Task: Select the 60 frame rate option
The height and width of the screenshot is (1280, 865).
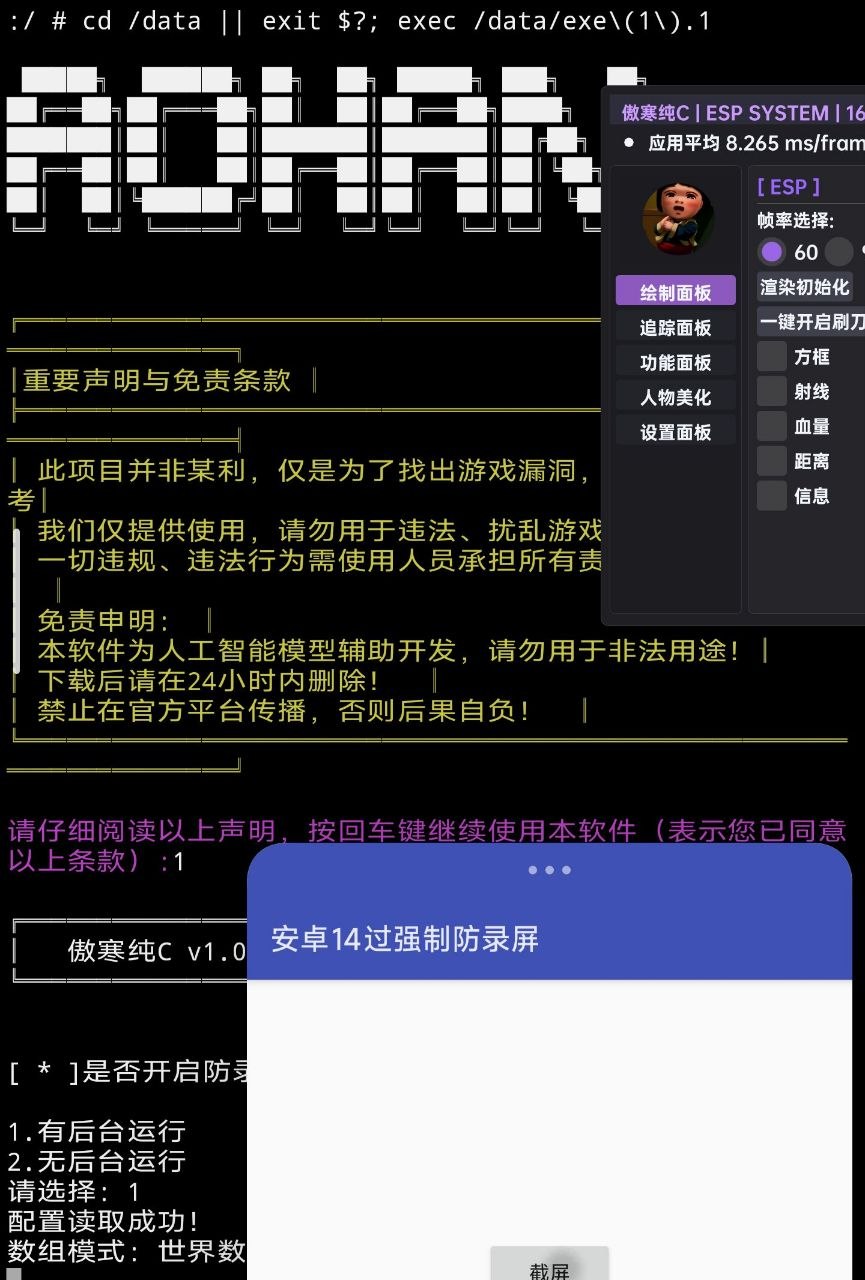Action: [x=771, y=251]
